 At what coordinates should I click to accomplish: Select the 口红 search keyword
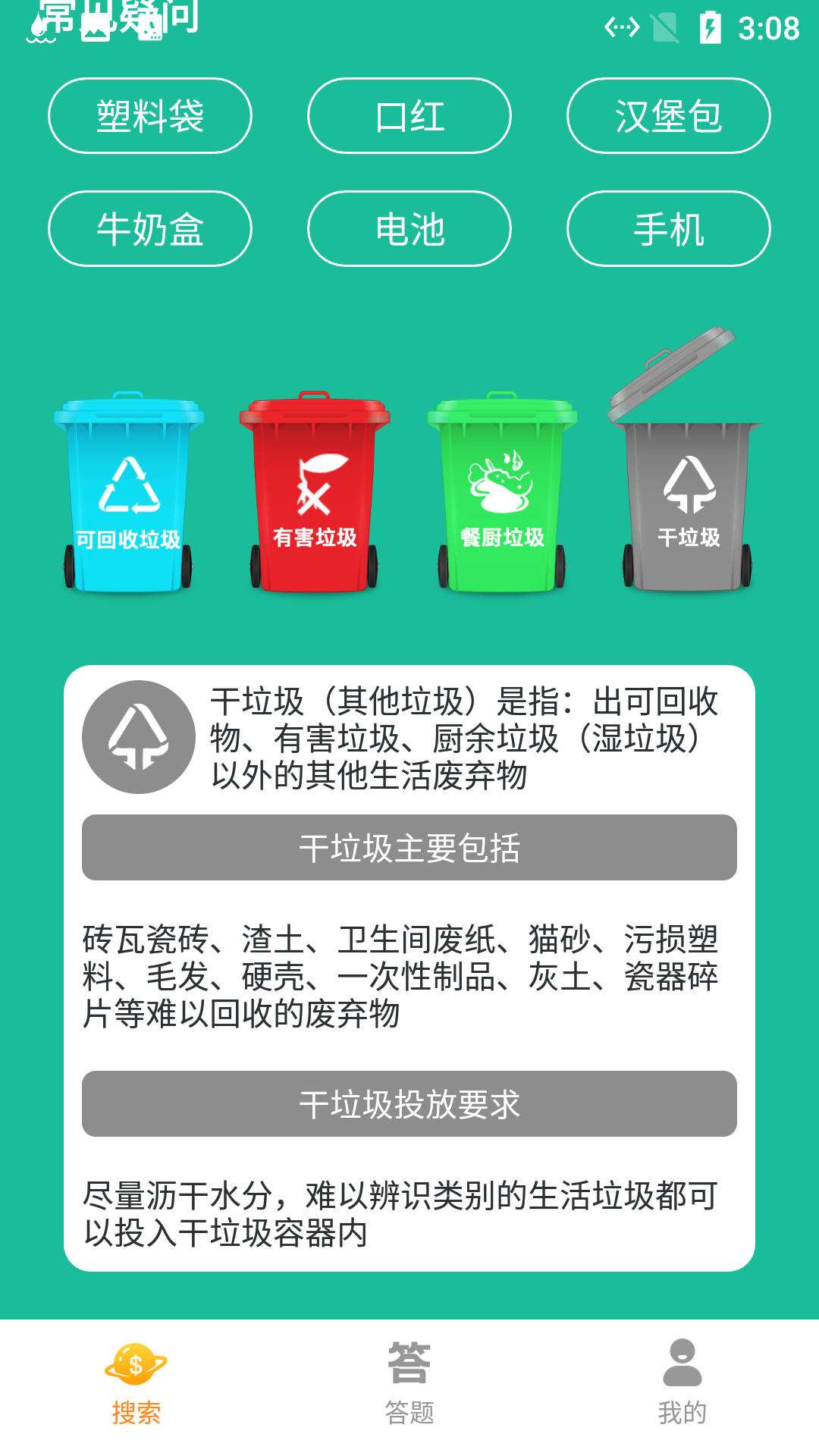pyautogui.click(x=409, y=115)
